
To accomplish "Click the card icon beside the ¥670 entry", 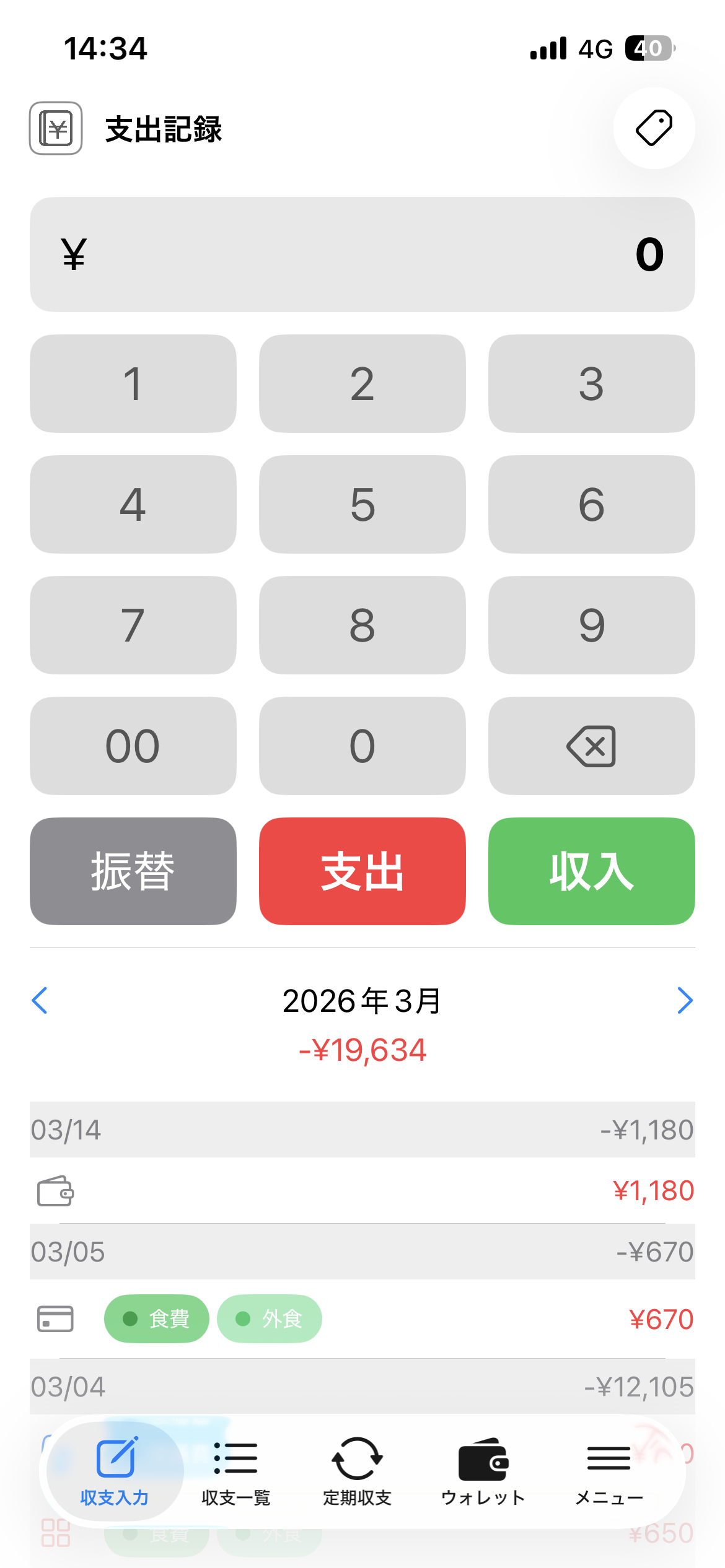I will point(55,1318).
